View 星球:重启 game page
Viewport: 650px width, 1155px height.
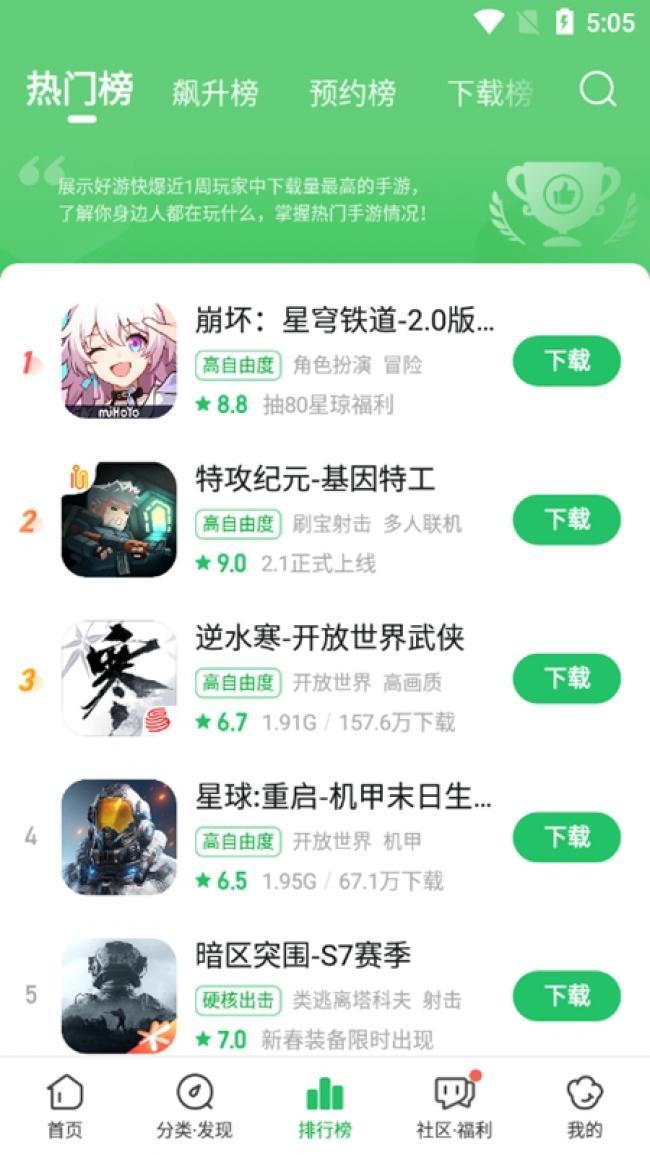pos(343,798)
